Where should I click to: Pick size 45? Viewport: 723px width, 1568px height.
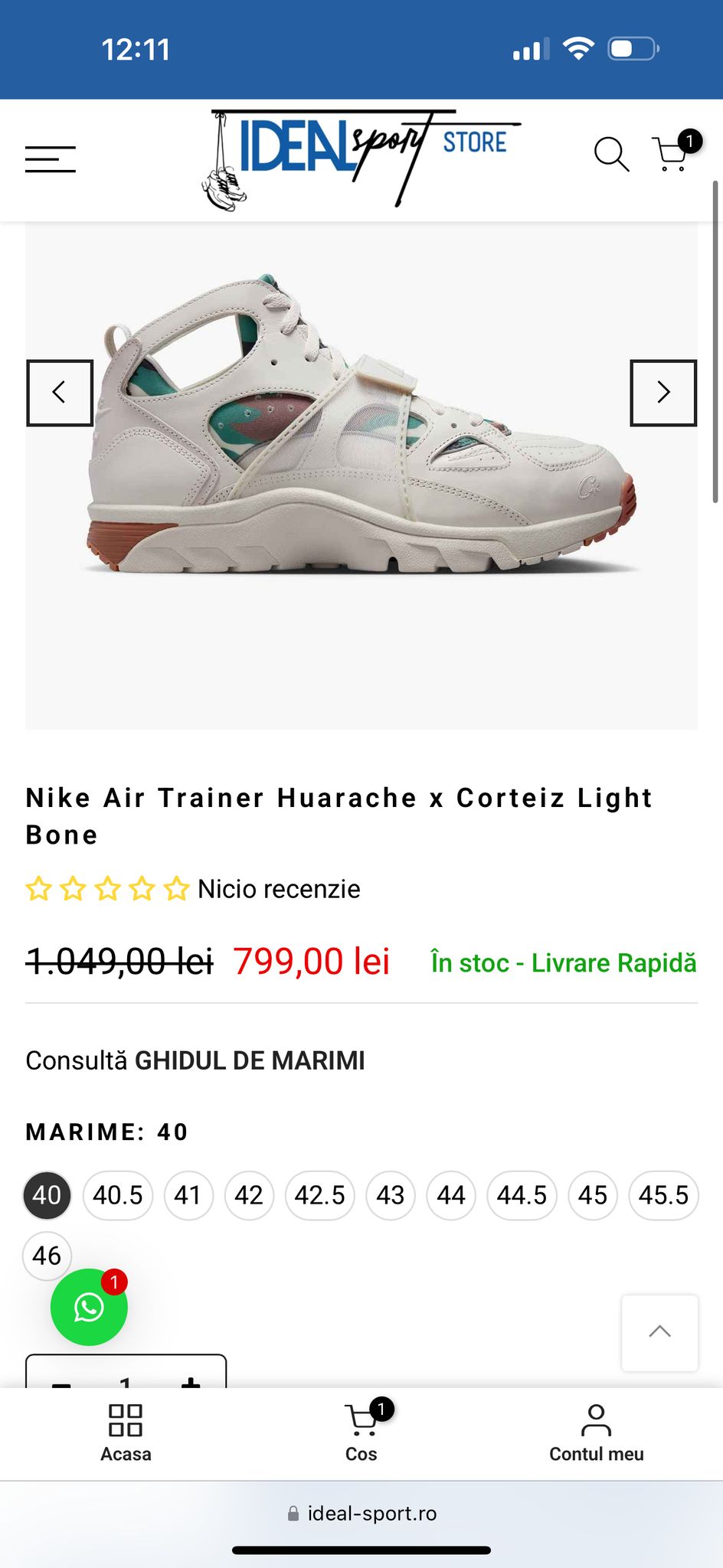click(593, 1195)
